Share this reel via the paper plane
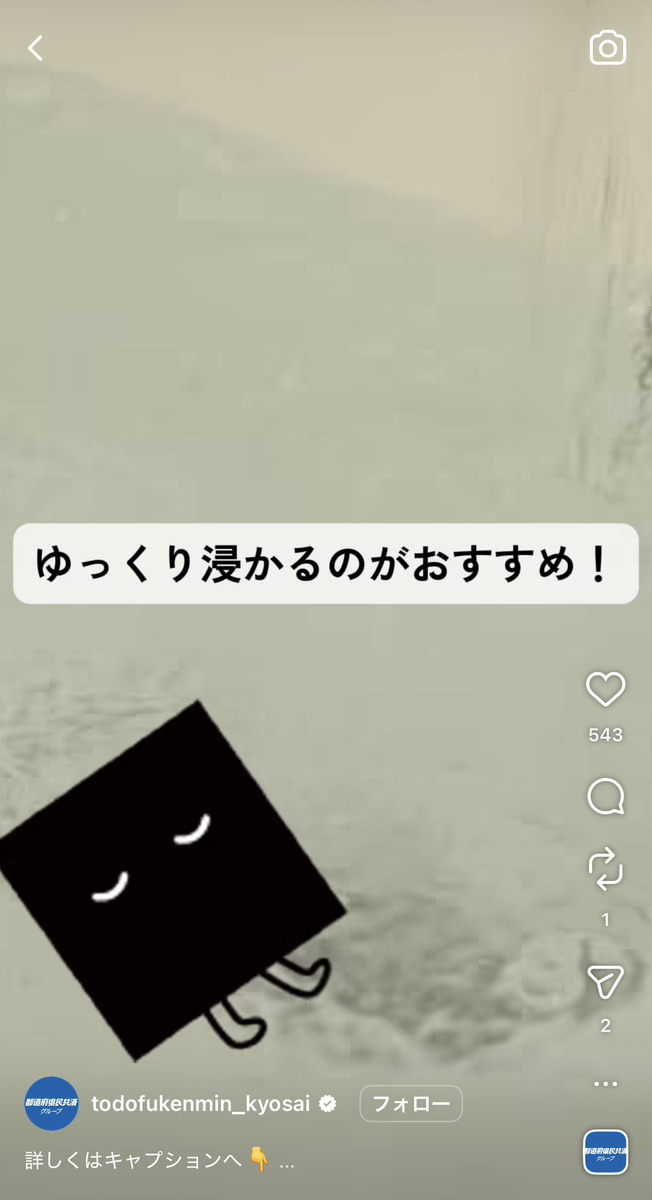Viewport: 652px width, 1200px height. click(605, 983)
